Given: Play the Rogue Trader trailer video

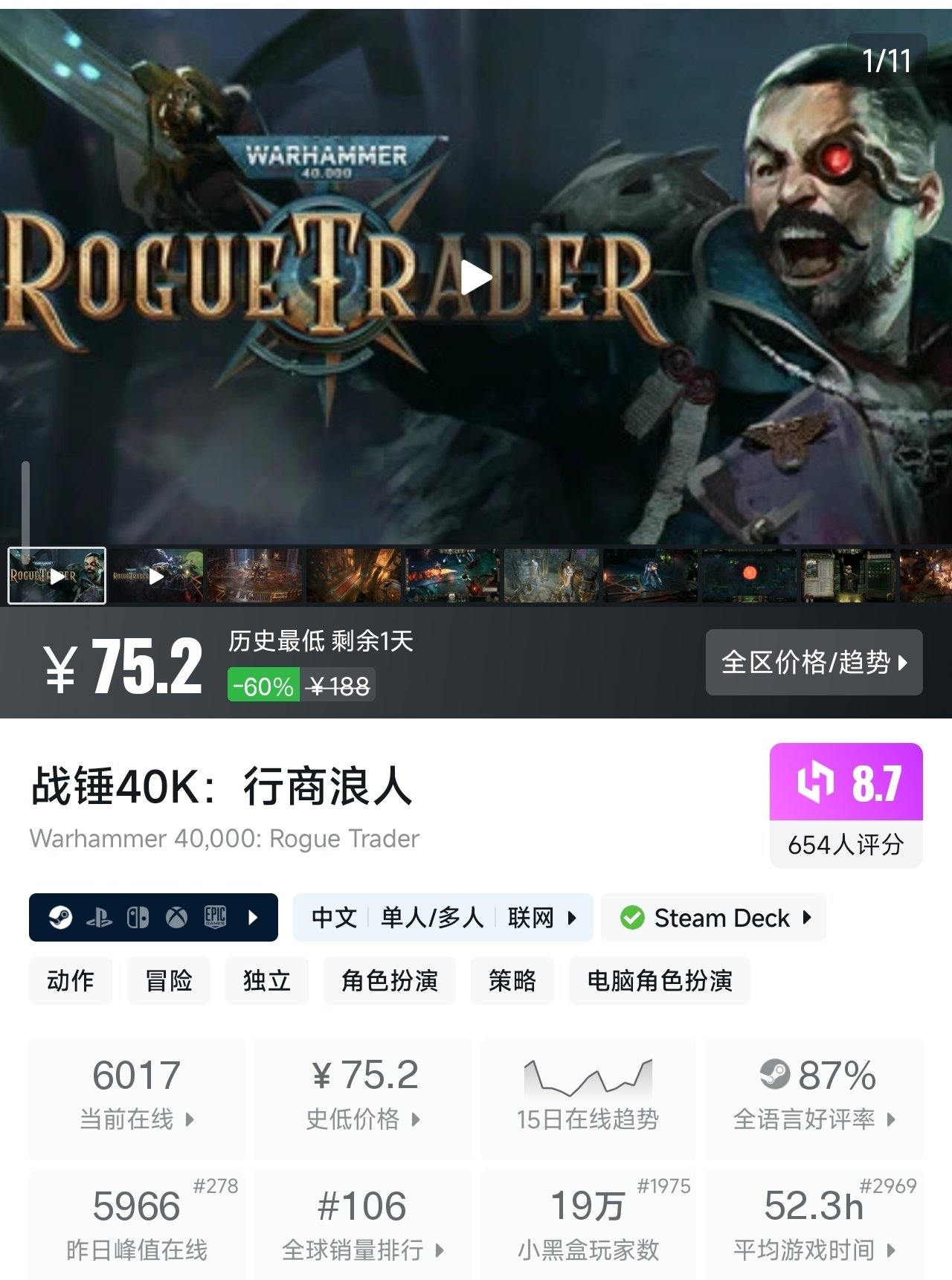Looking at the screenshot, I should coord(476,277).
